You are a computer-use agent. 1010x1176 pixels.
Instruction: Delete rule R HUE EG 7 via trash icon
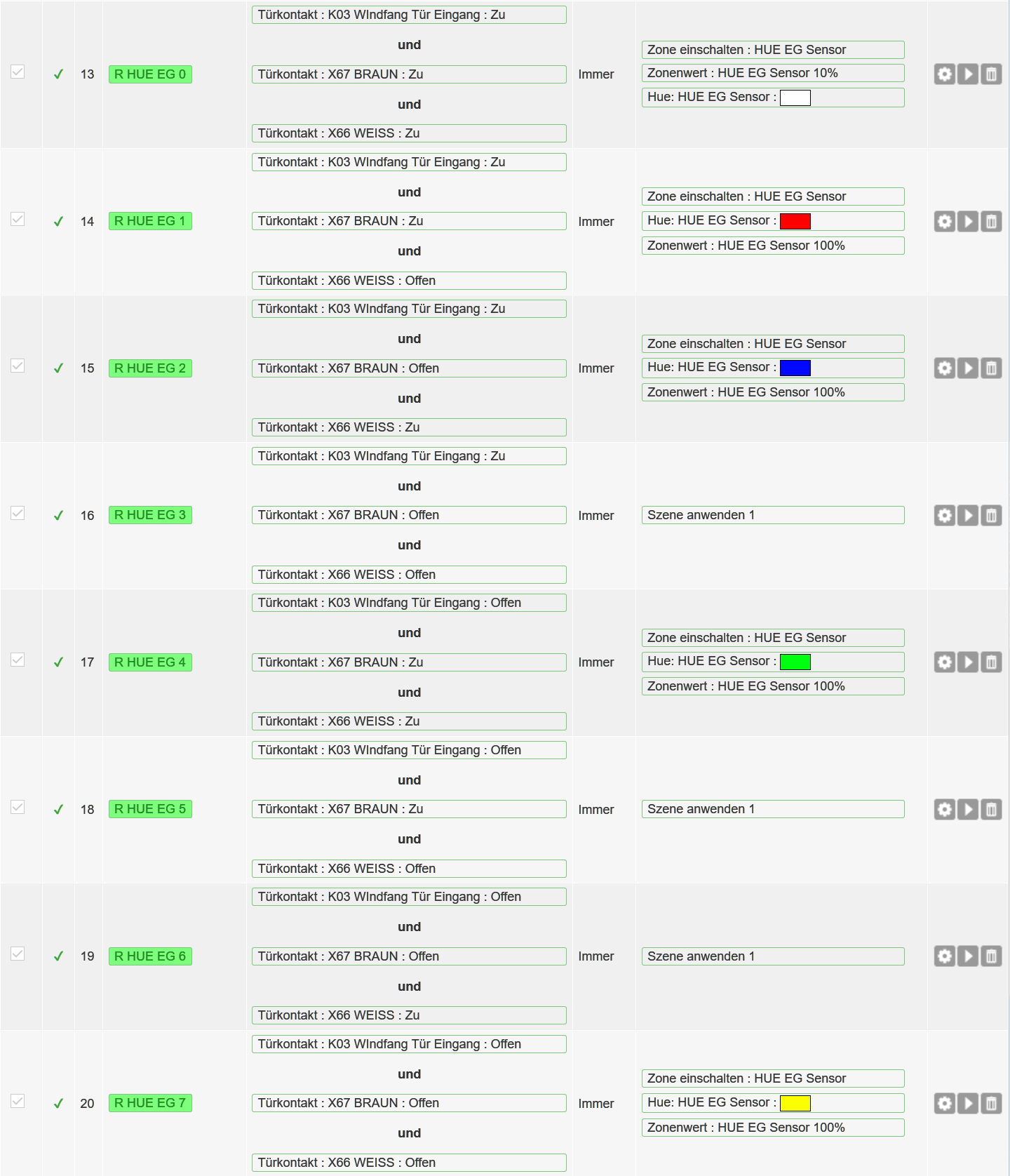click(991, 1104)
